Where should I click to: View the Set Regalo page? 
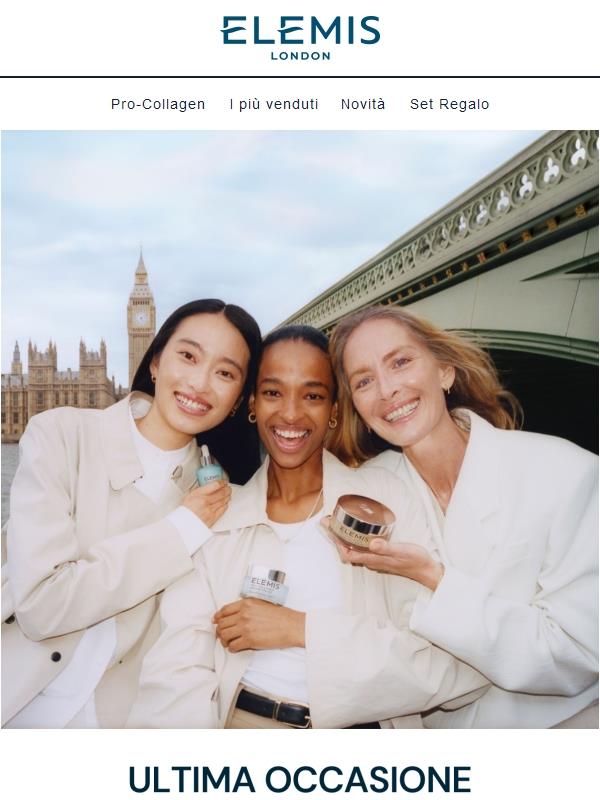[449, 104]
